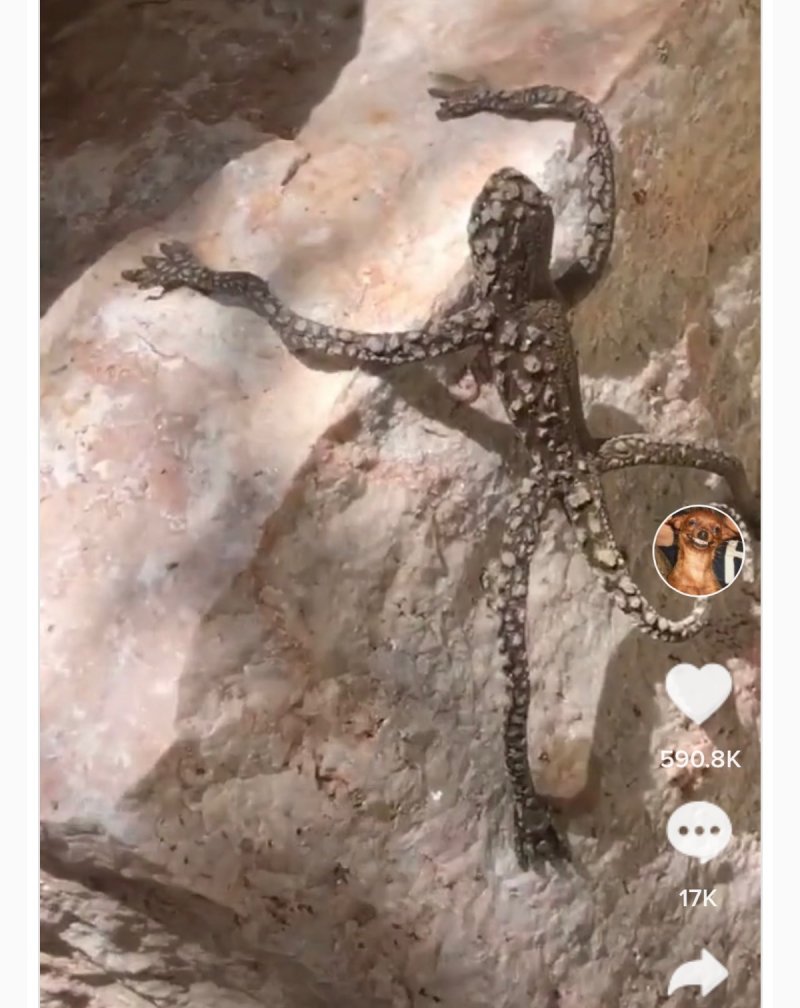
Task: Like this lizard video
Action: (x=698, y=692)
